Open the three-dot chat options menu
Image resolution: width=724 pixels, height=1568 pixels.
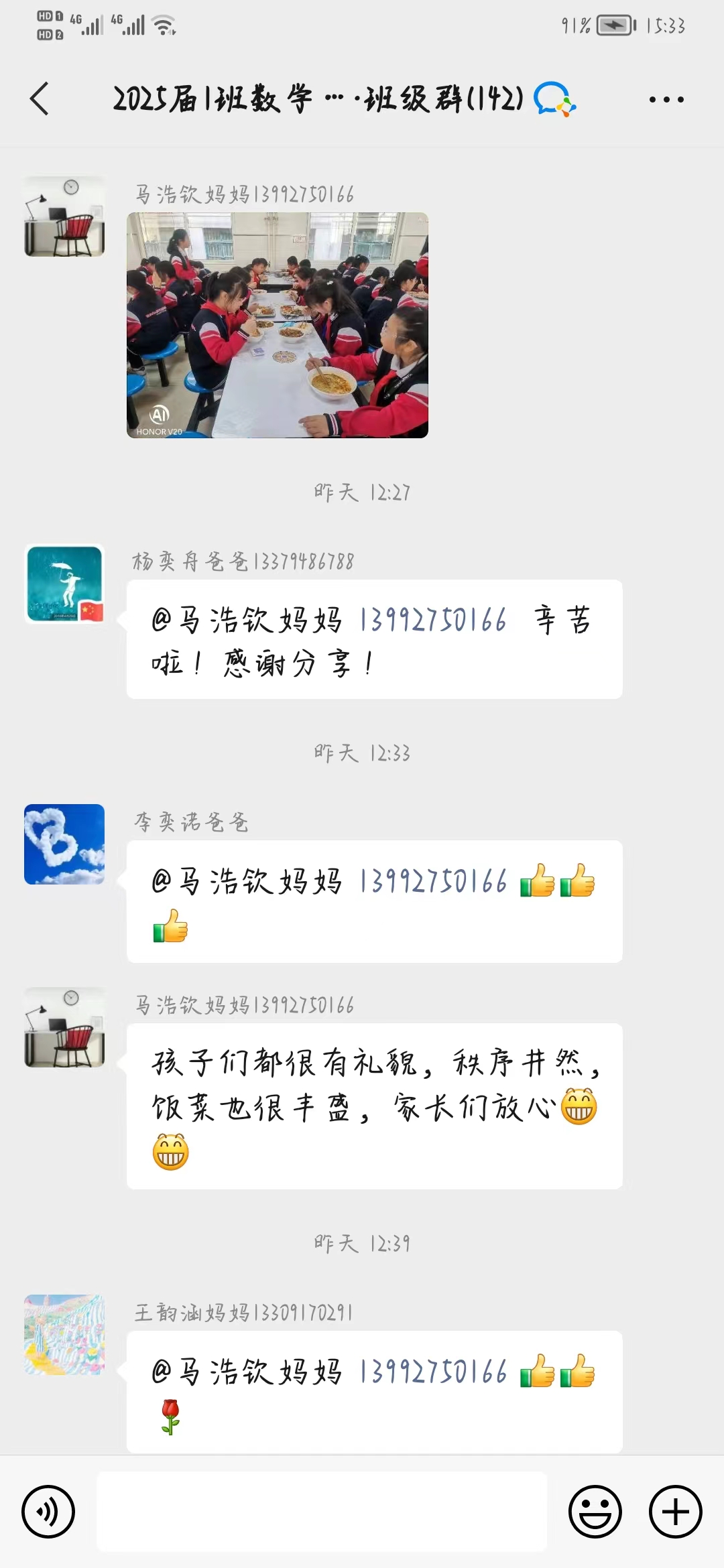pos(666,100)
